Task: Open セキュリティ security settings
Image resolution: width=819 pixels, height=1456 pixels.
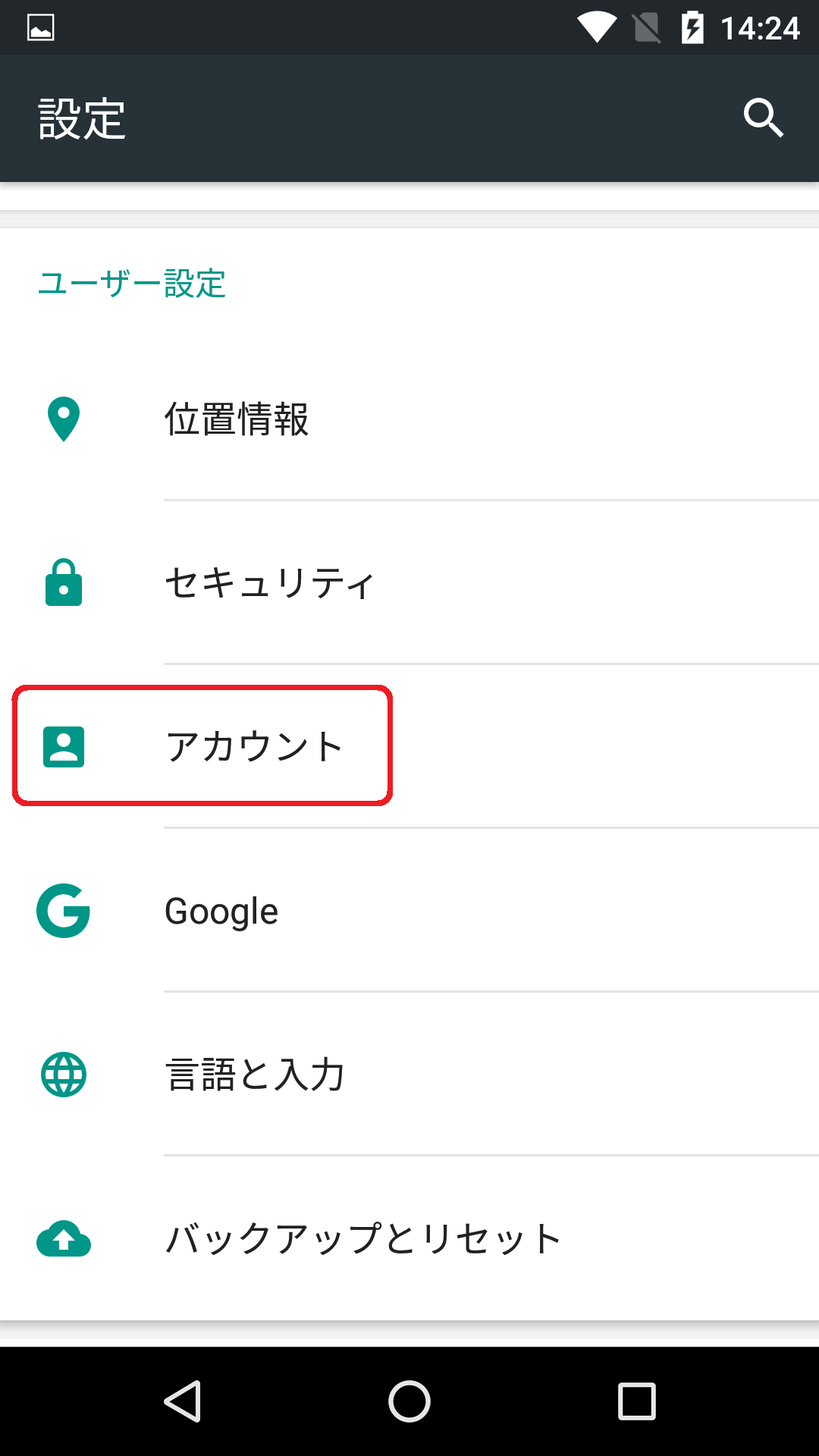Action: (409, 582)
